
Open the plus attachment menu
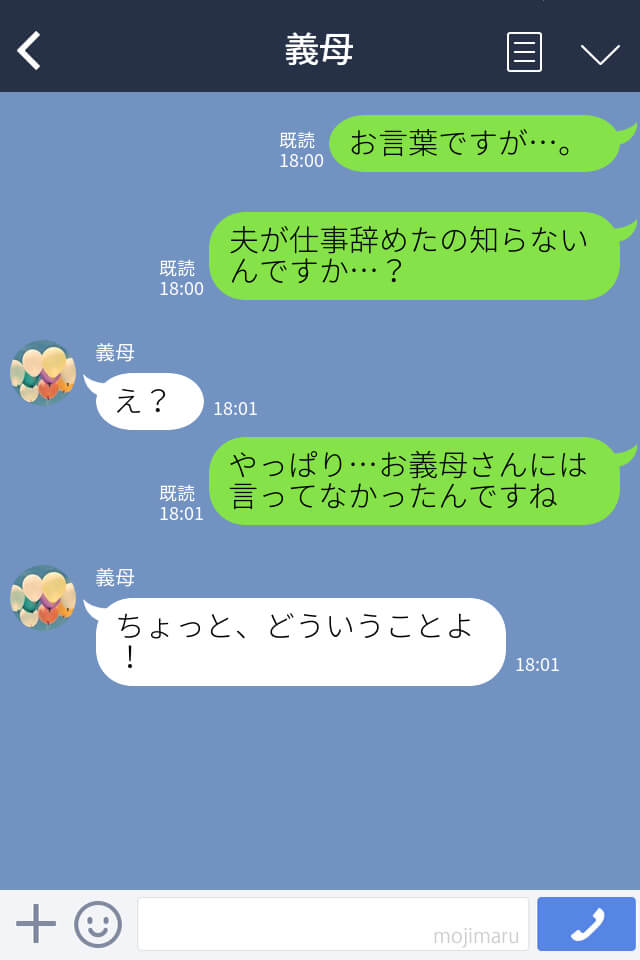coord(36,924)
